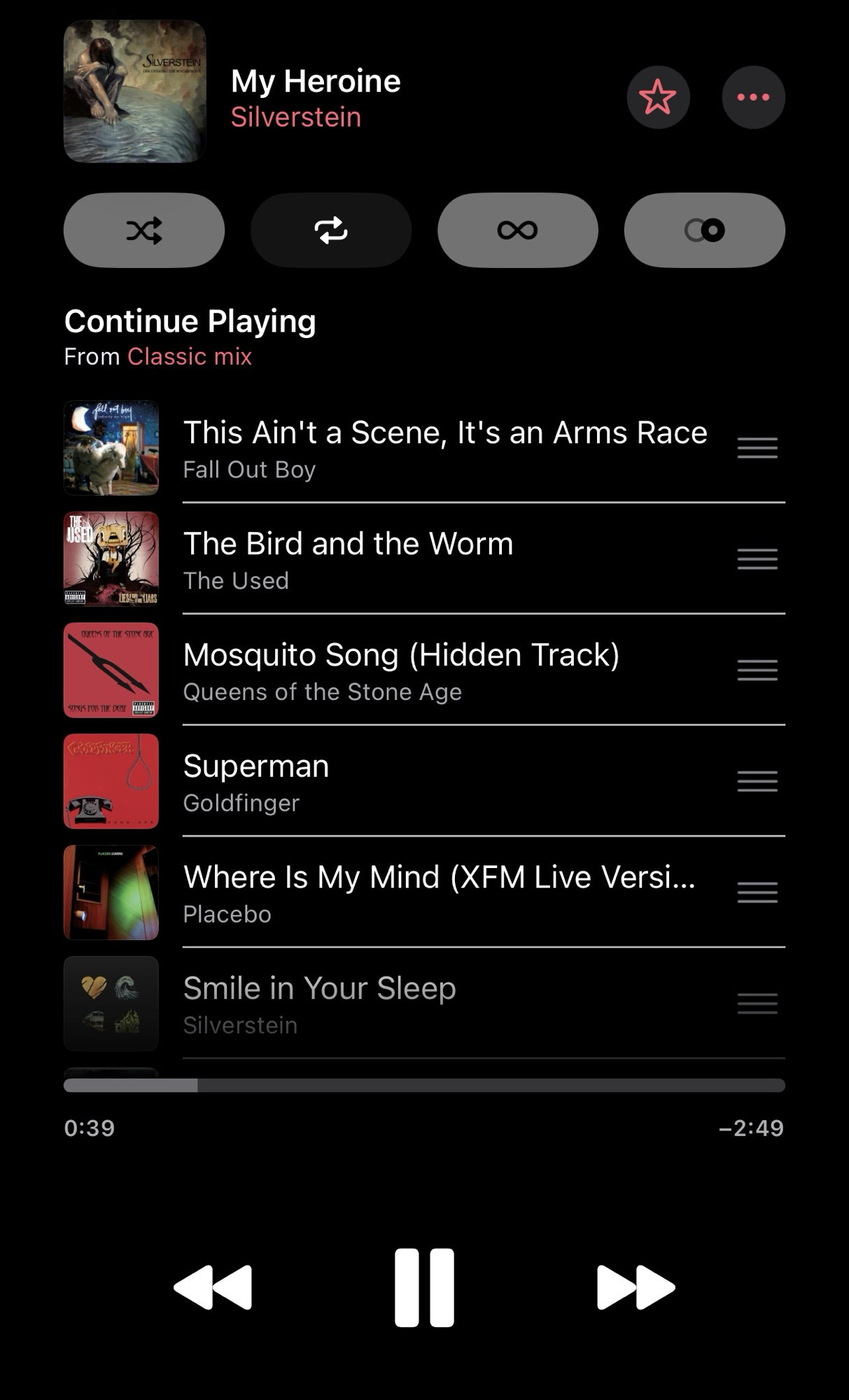Toggle the infinity autoplay button
Screen dimensions: 849x1400
point(517,230)
